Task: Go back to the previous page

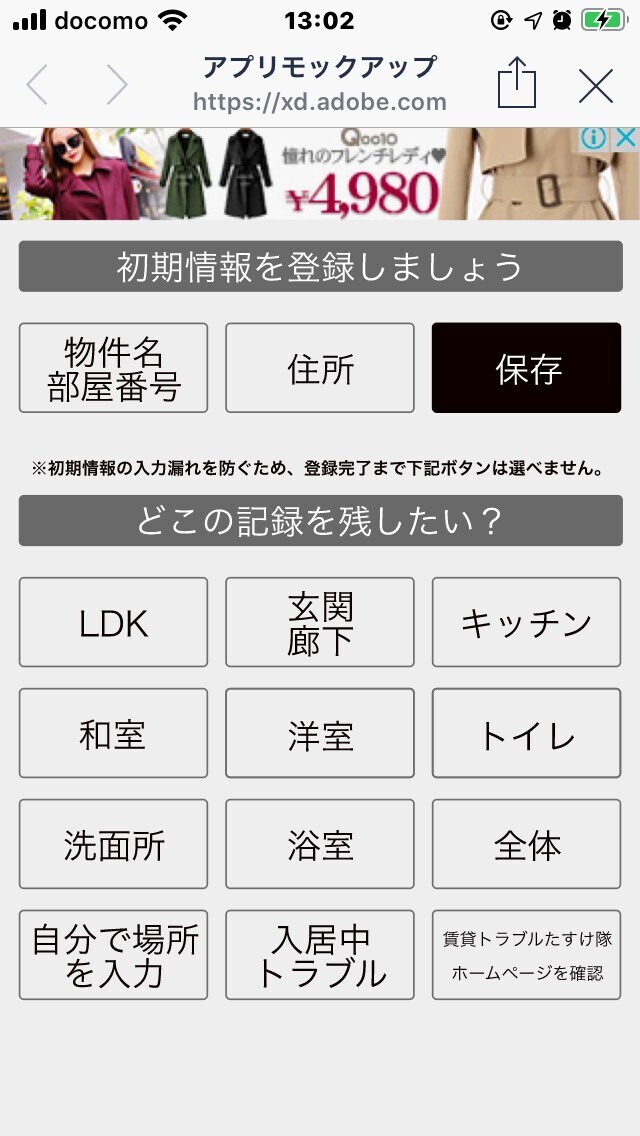Action: coord(38,86)
